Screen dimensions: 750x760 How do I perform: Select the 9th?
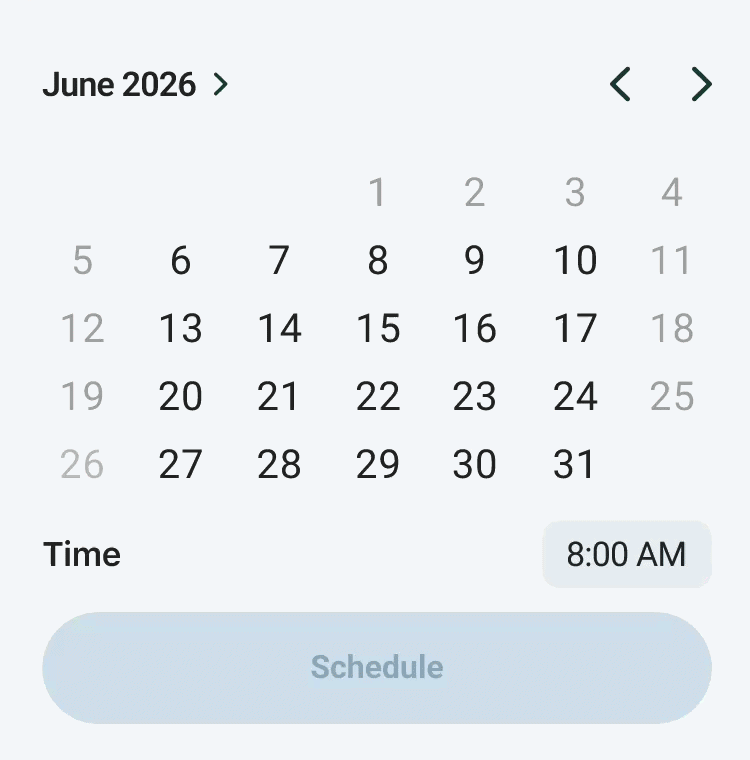click(x=475, y=261)
